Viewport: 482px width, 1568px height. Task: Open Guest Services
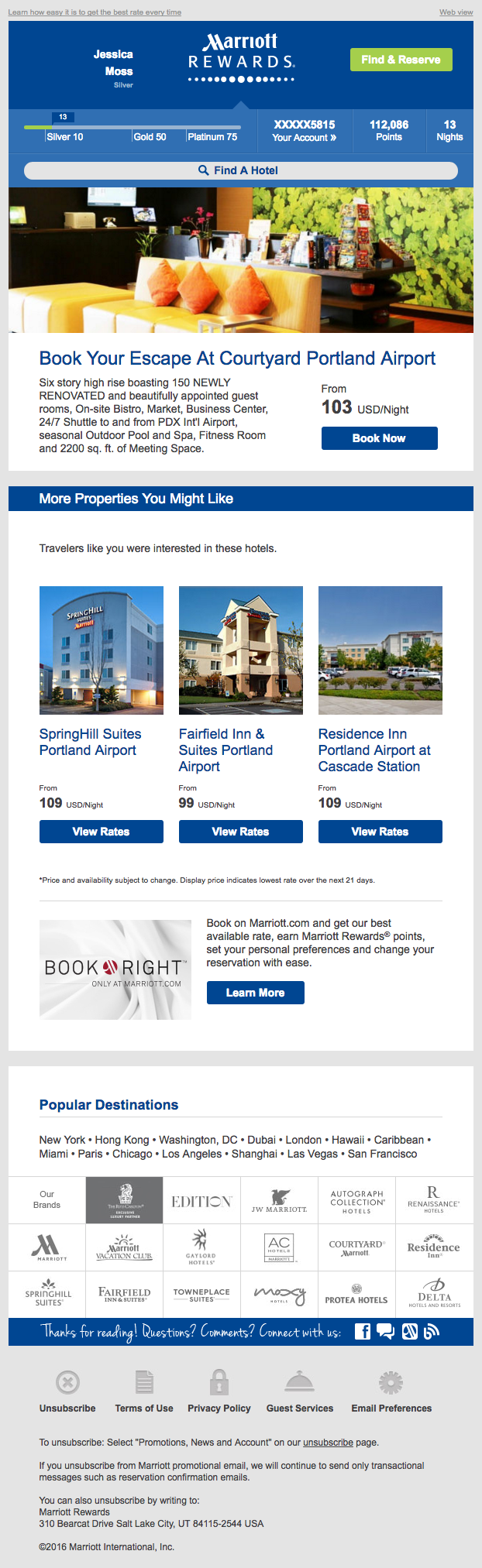299,1408
